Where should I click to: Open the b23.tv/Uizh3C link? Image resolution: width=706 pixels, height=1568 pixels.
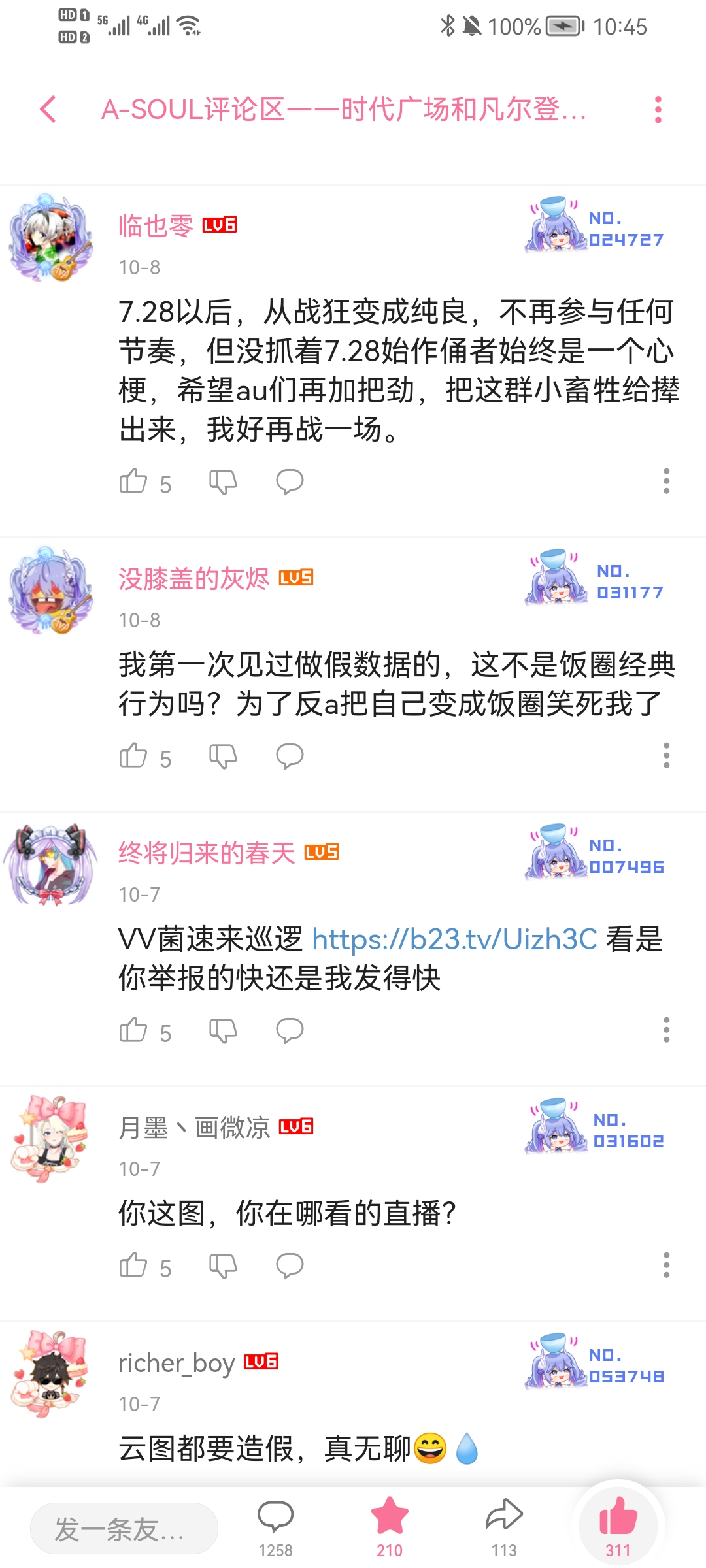[455, 939]
